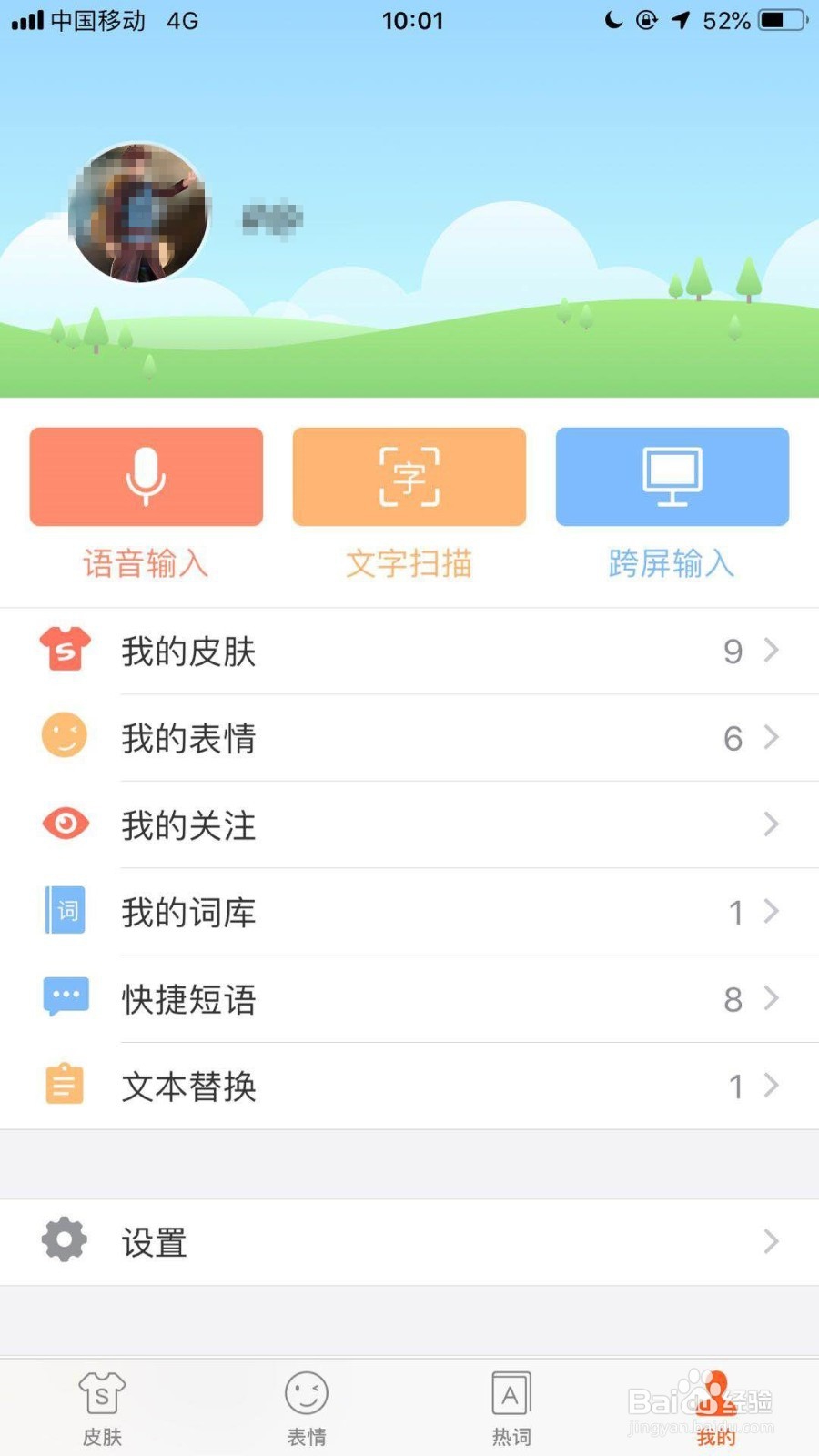This screenshot has height=1456, width=819.
Task: Open the blue dictionary icon for 我的词库
Action: [x=65, y=911]
